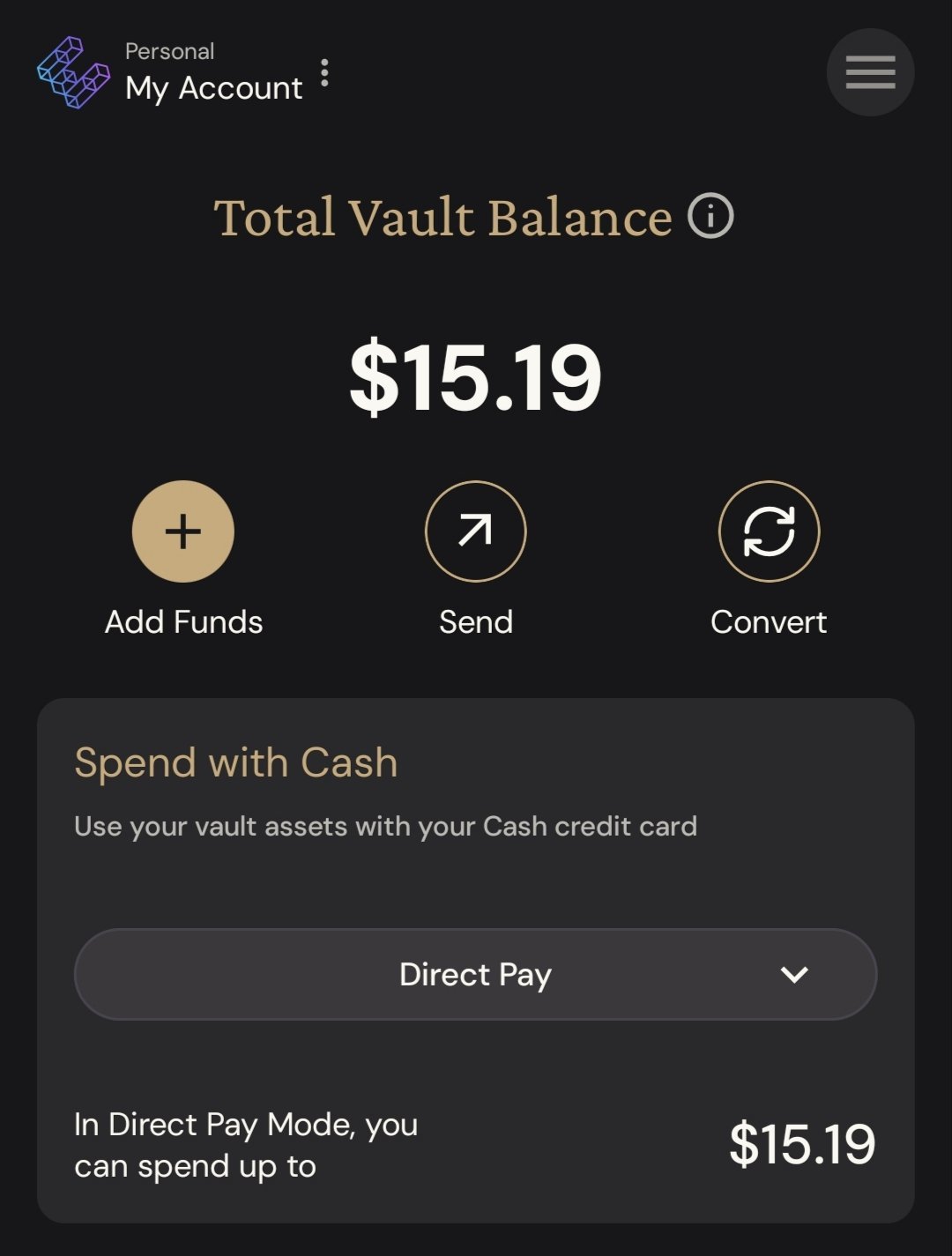Image resolution: width=952 pixels, height=1256 pixels.
Task: Tap the Add Funds button
Action: point(183,531)
